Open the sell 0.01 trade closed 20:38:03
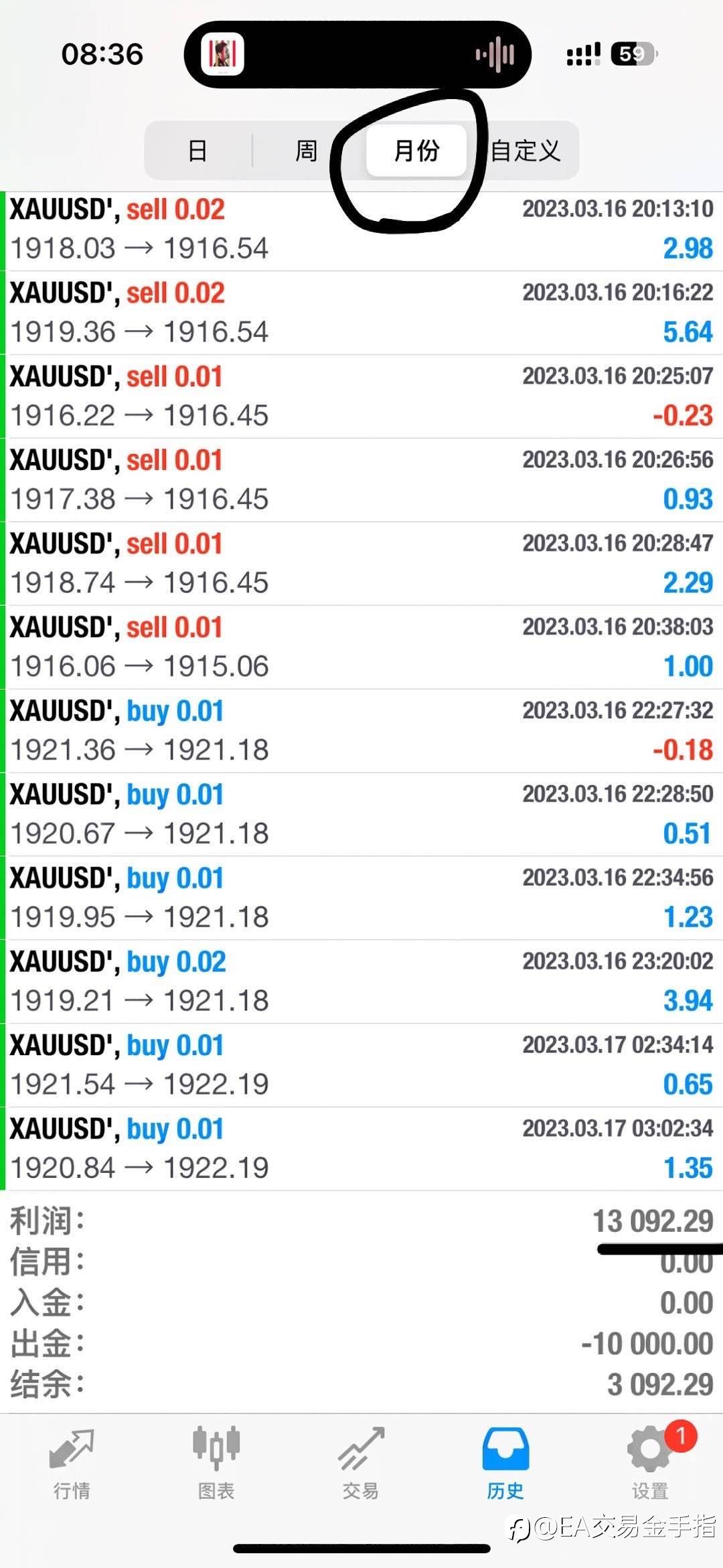This screenshot has height=1568, width=723. (361, 647)
